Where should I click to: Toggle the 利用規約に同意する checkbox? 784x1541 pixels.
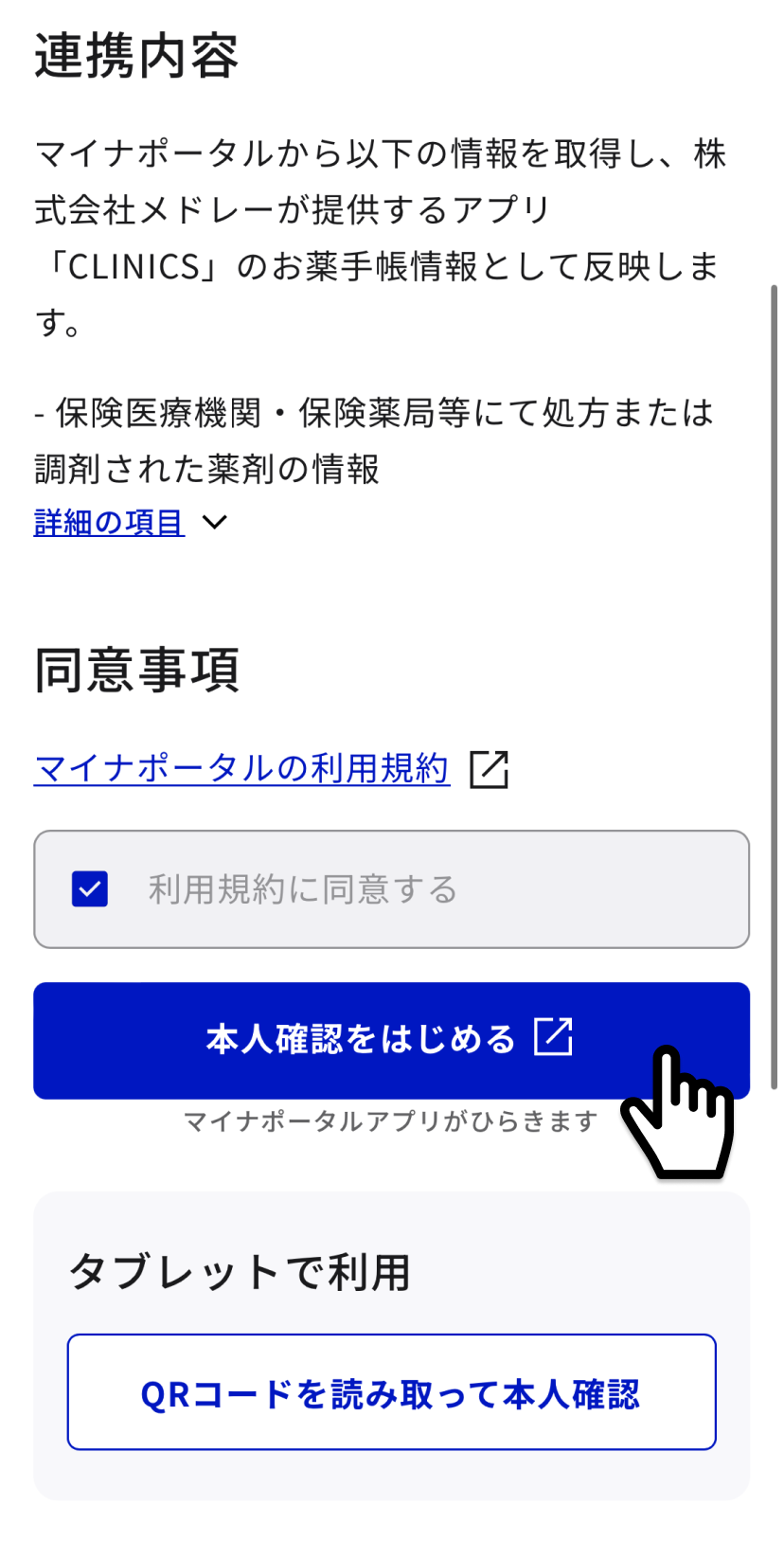90,889
